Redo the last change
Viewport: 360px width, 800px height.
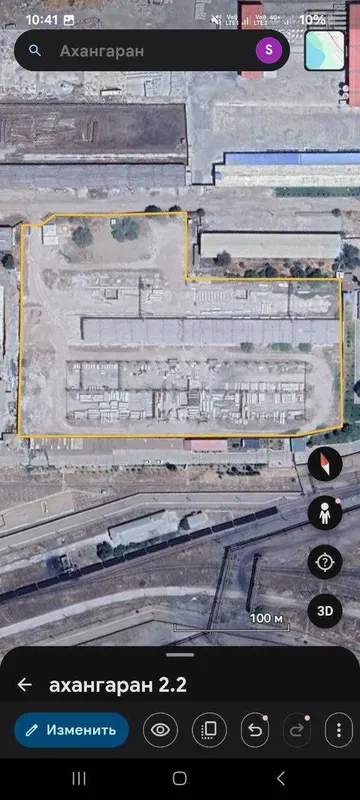pos(297,730)
